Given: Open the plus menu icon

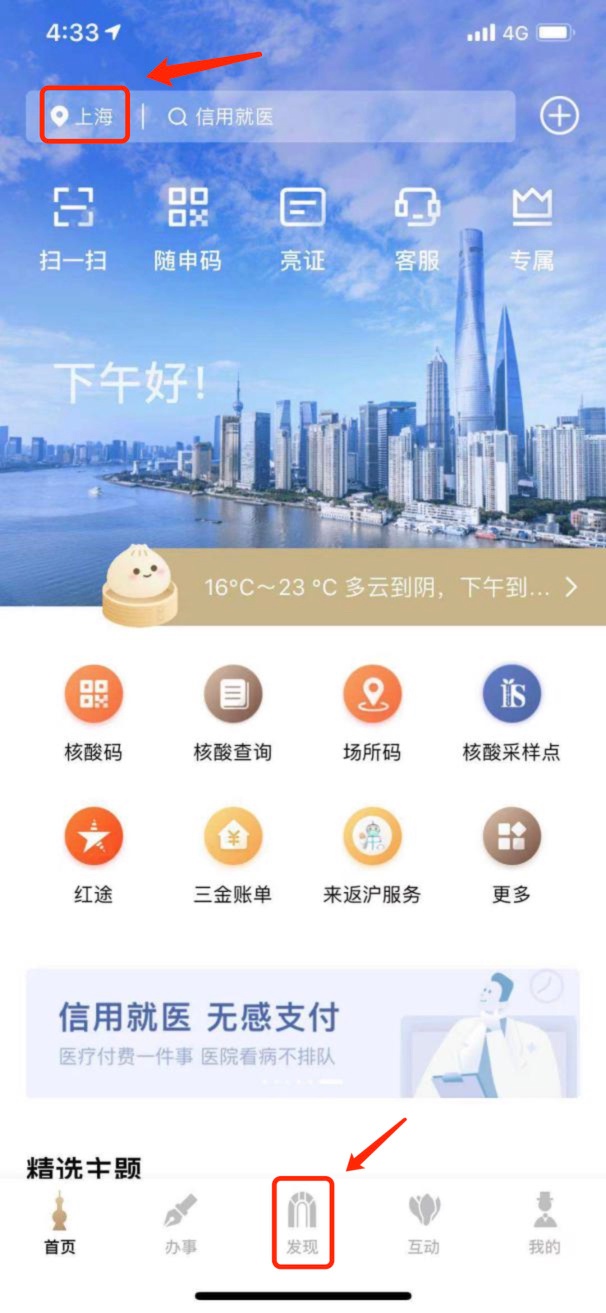Looking at the screenshot, I should tap(559, 116).
